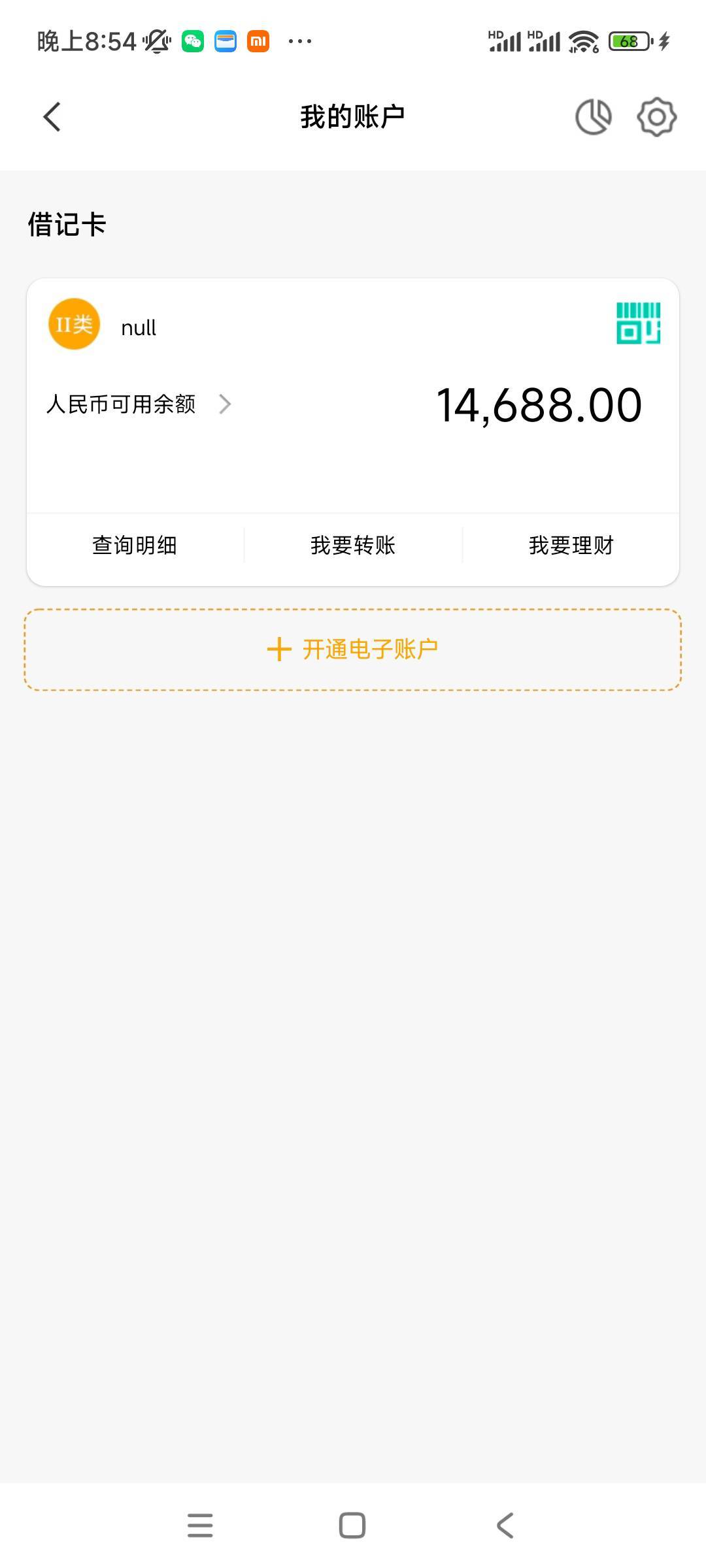Select 我要转账 to transfer money
This screenshot has width=706, height=1568.
pos(353,546)
